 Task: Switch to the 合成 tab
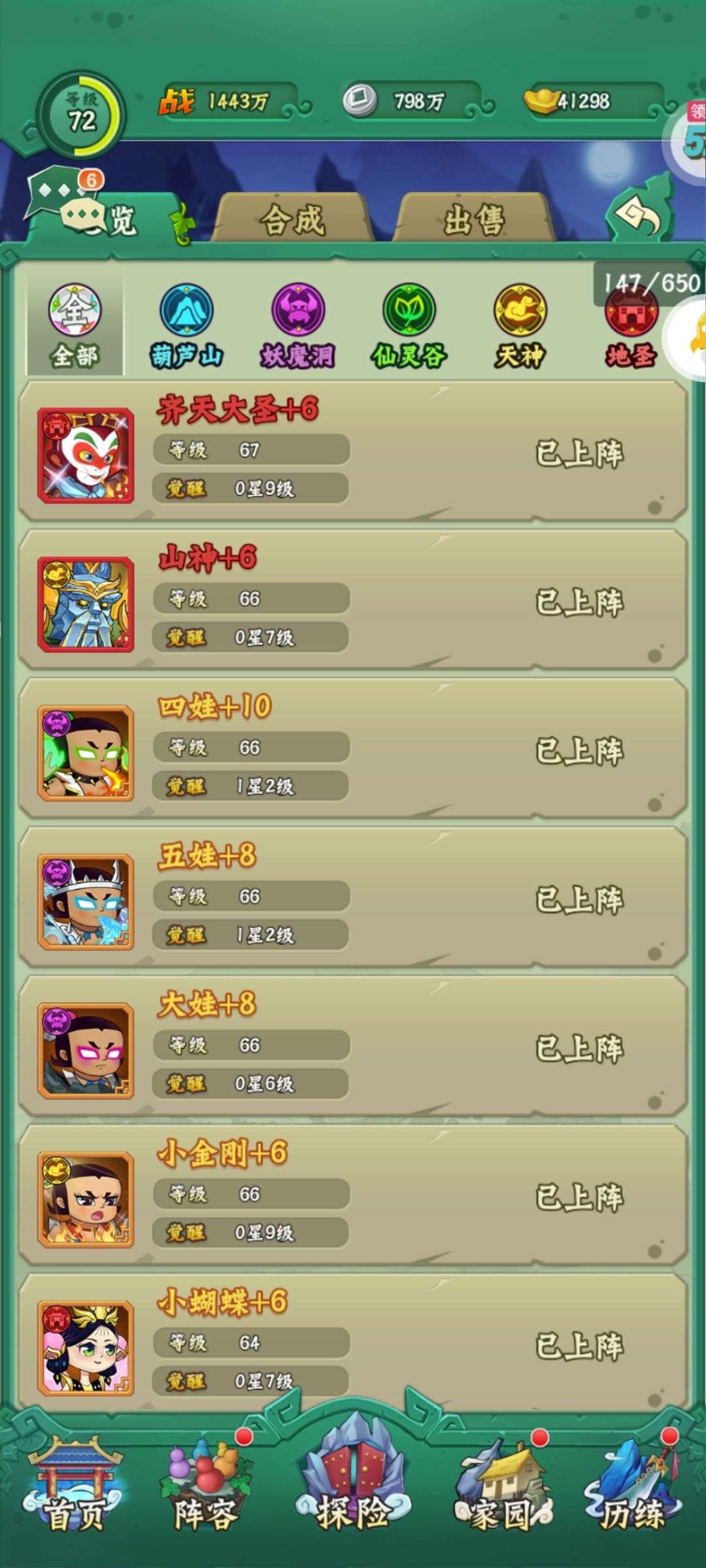[293, 220]
